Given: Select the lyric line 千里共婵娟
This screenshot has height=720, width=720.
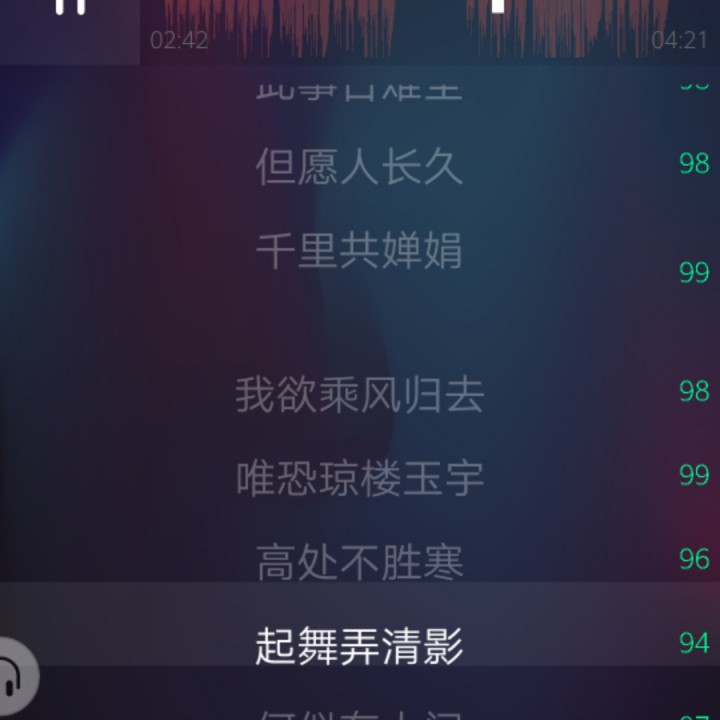Looking at the screenshot, I should 359,250.
